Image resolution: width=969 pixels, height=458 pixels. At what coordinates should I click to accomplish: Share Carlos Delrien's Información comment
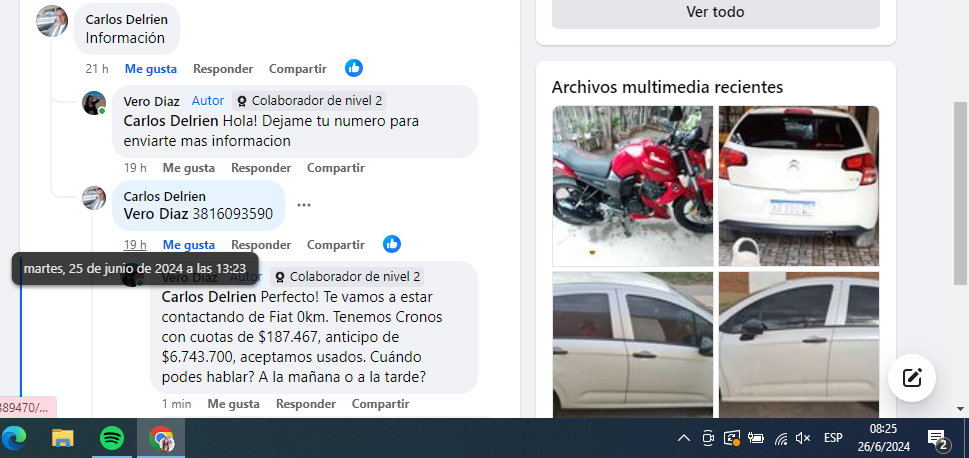[x=298, y=69]
